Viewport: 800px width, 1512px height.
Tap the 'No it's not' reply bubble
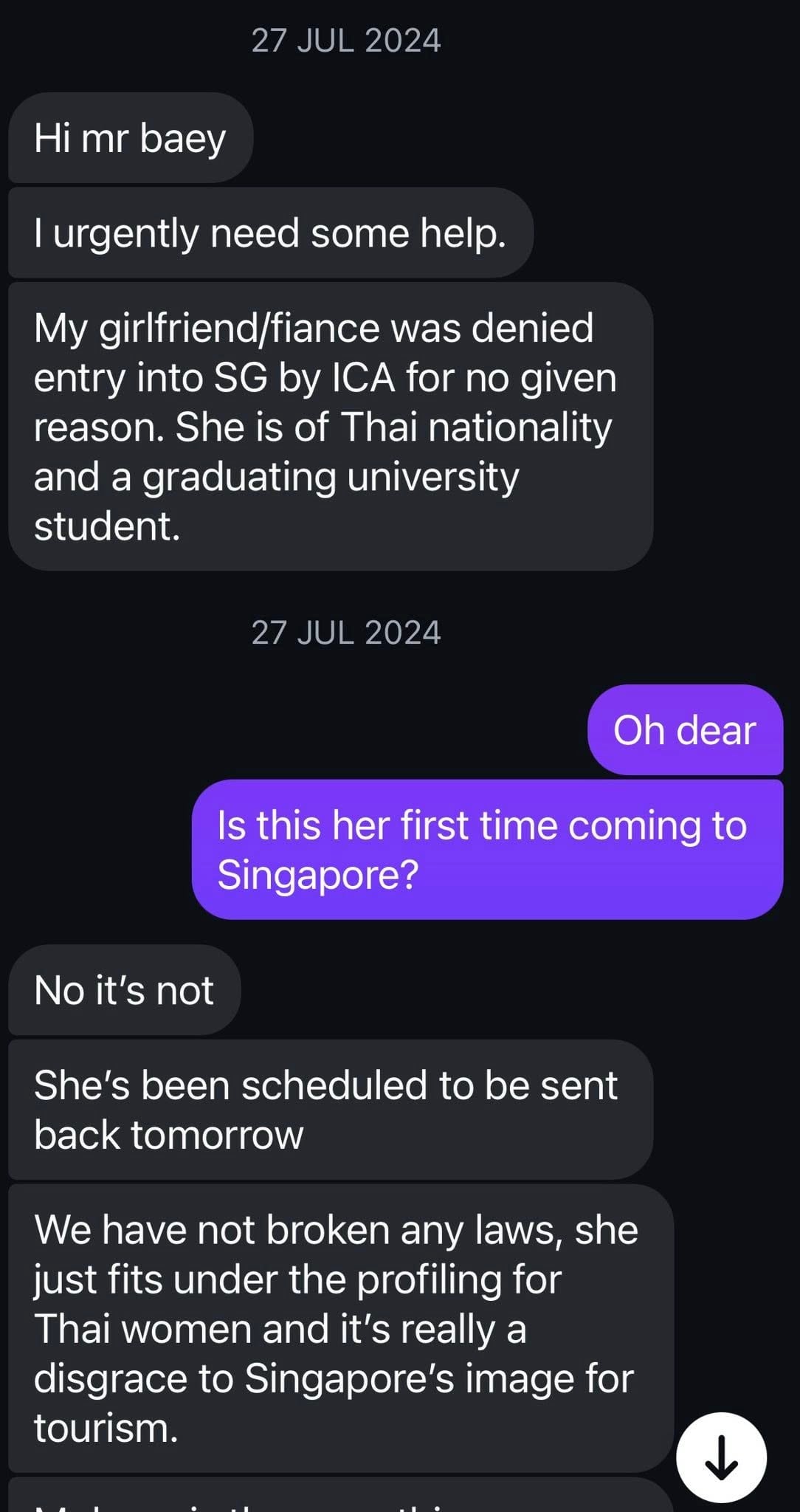click(x=123, y=989)
